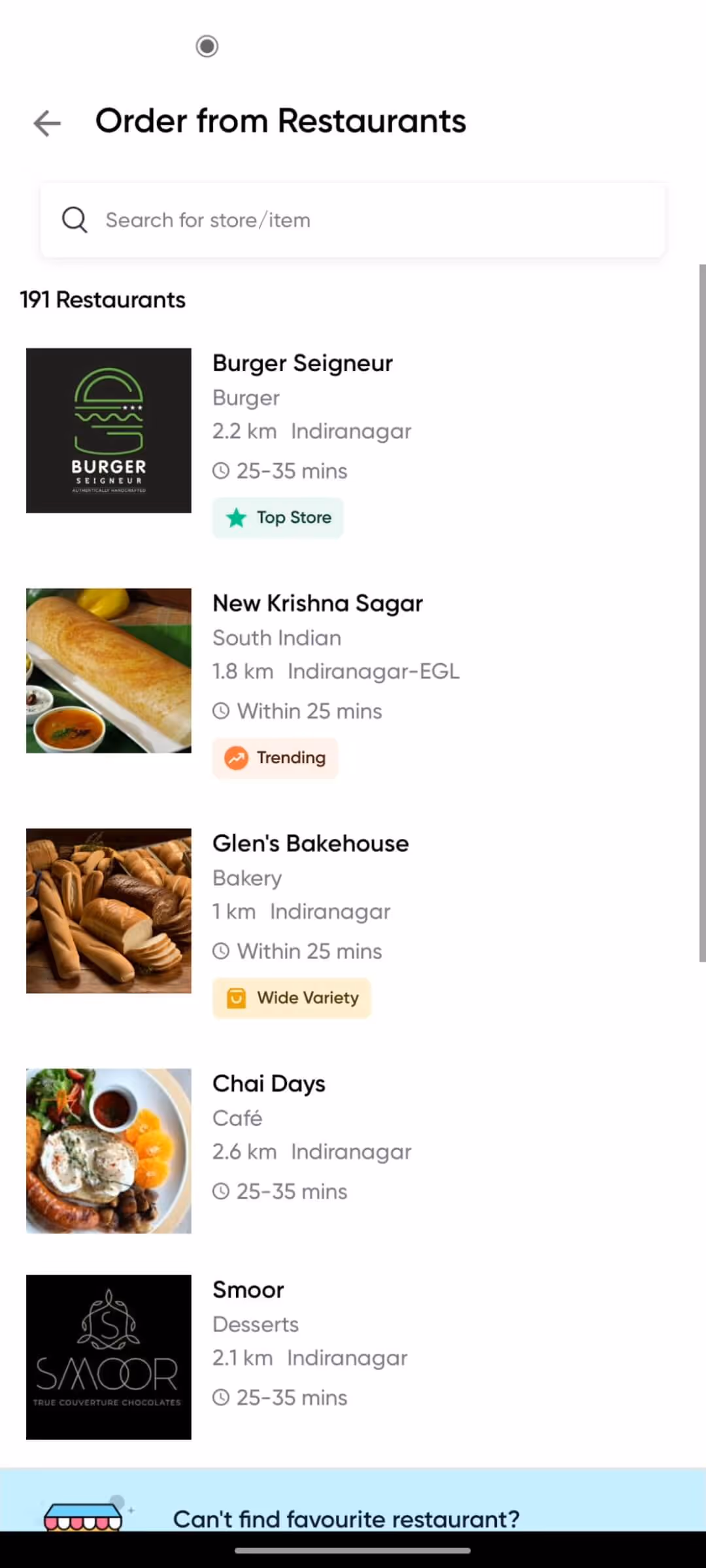
Task: Open the store/item search field
Action: tap(353, 220)
